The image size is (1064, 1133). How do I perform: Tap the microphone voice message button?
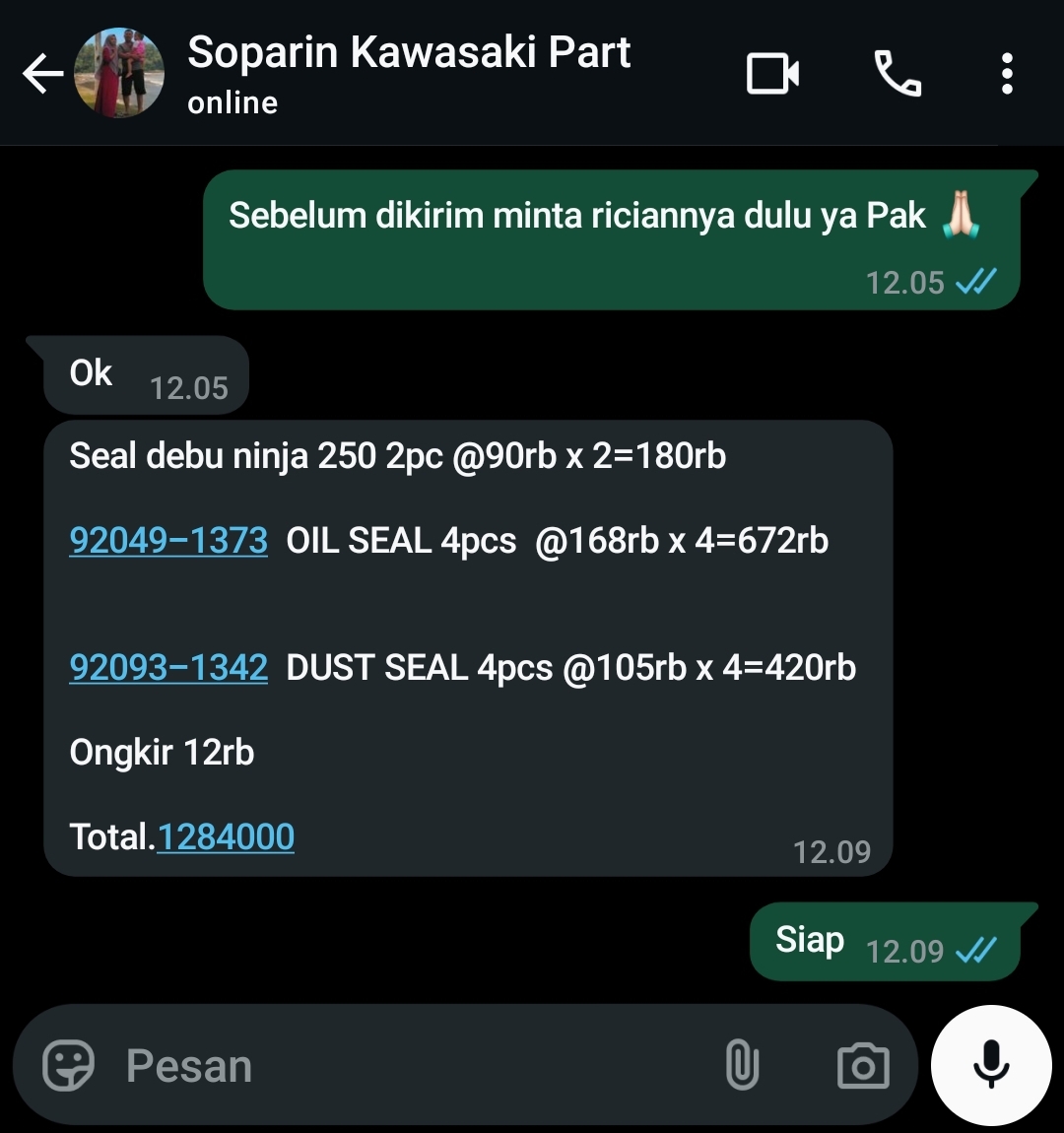(x=991, y=1065)
